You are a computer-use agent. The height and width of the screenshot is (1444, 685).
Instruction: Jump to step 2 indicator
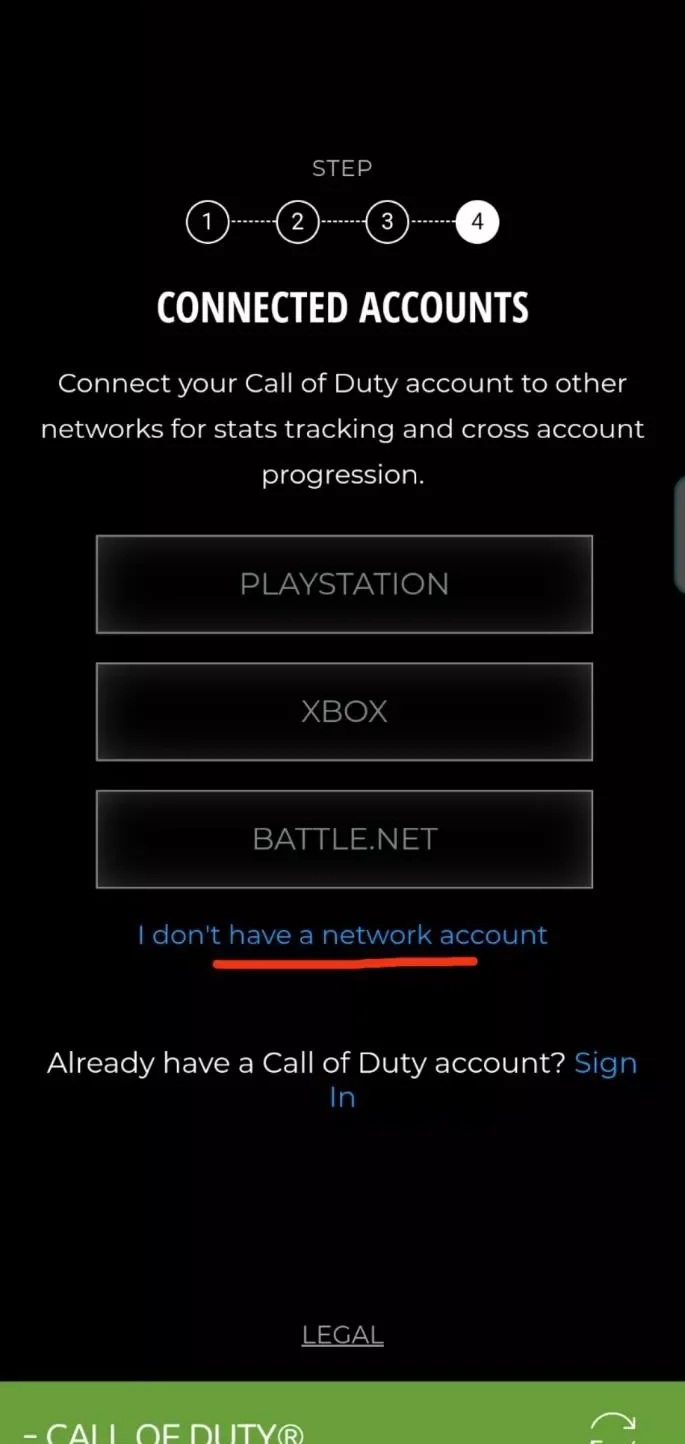(x=297, y=222)
